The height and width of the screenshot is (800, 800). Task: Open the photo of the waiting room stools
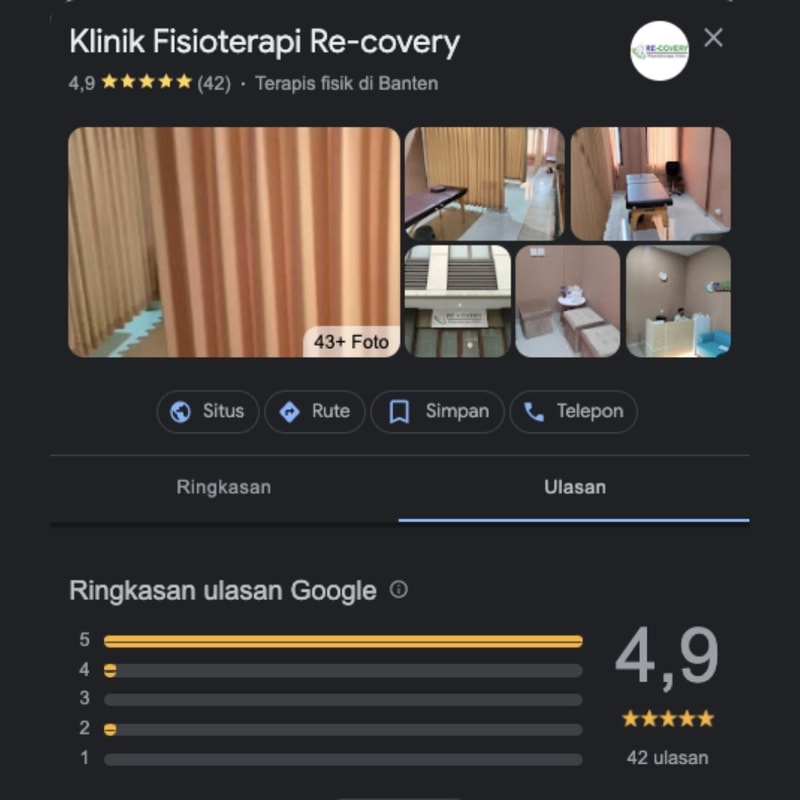coord(567,301)
